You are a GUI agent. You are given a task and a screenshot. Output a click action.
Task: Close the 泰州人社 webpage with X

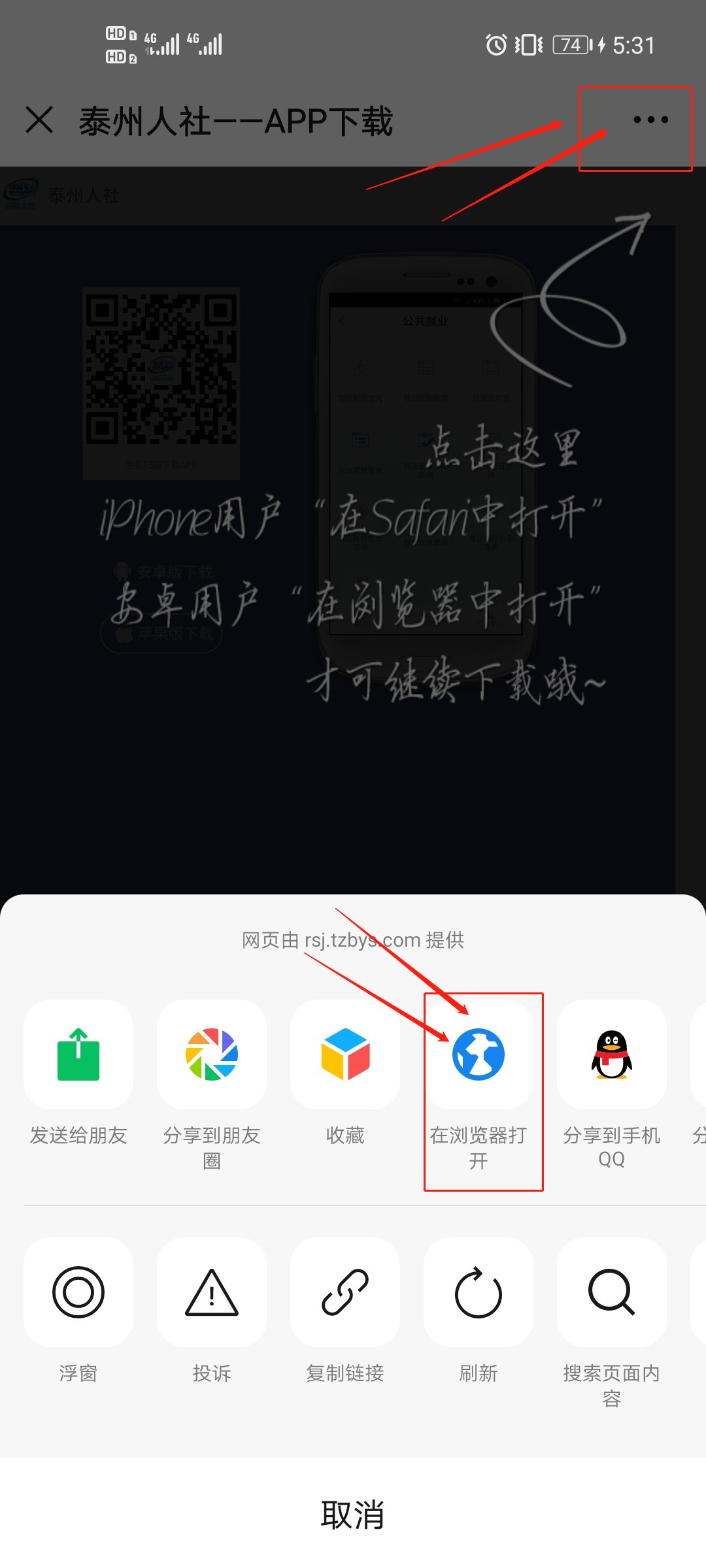coord(39,120)
